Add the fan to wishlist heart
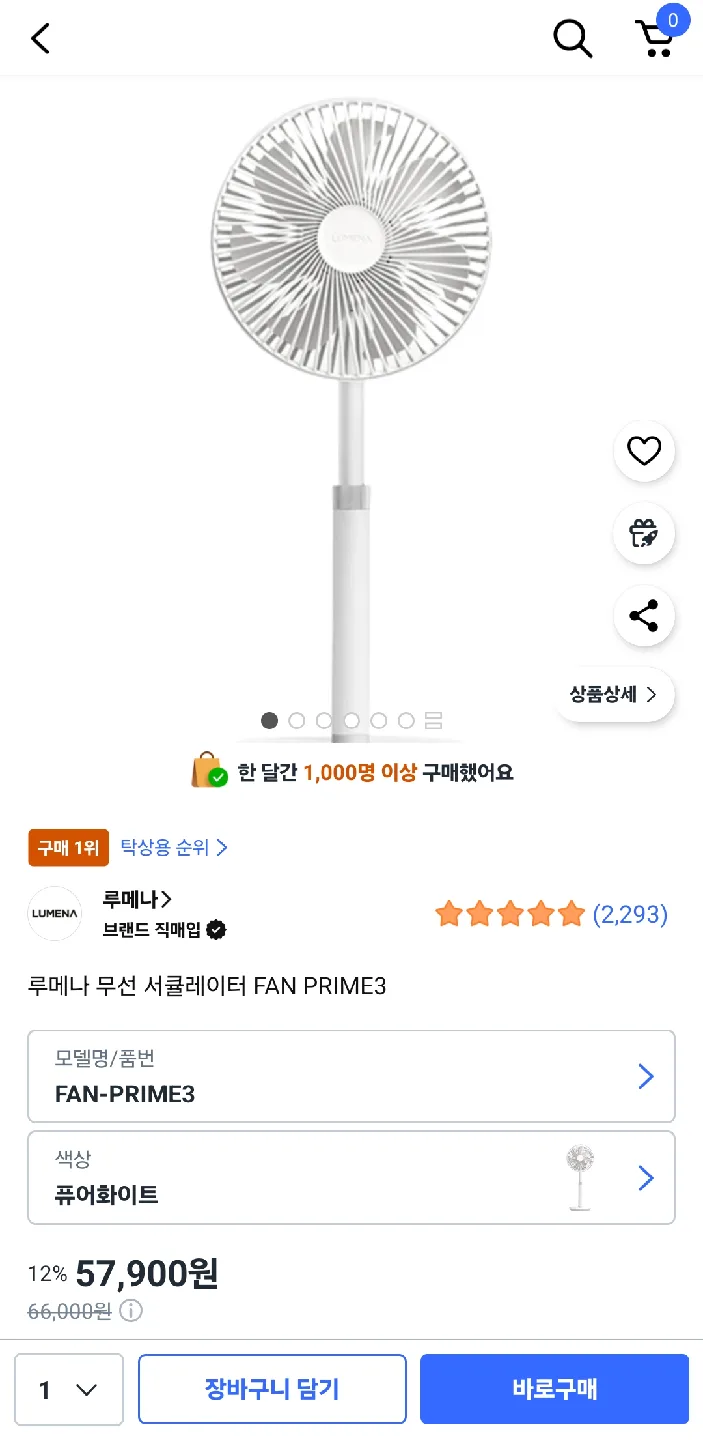Viewport: 703px width, 1440px height. 644,452
